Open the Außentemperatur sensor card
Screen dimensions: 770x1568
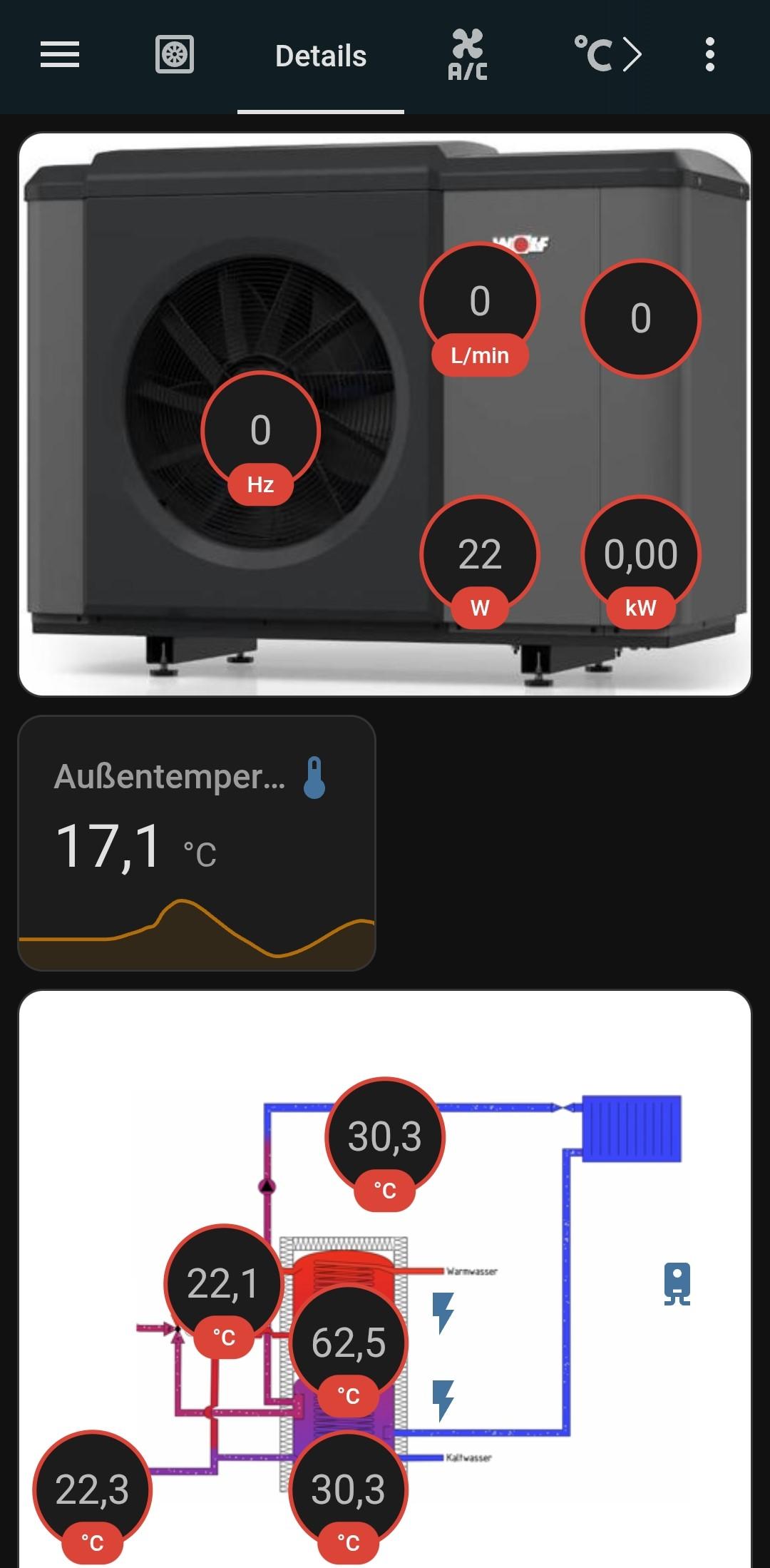pyautogui.click(x=197, y=842)
